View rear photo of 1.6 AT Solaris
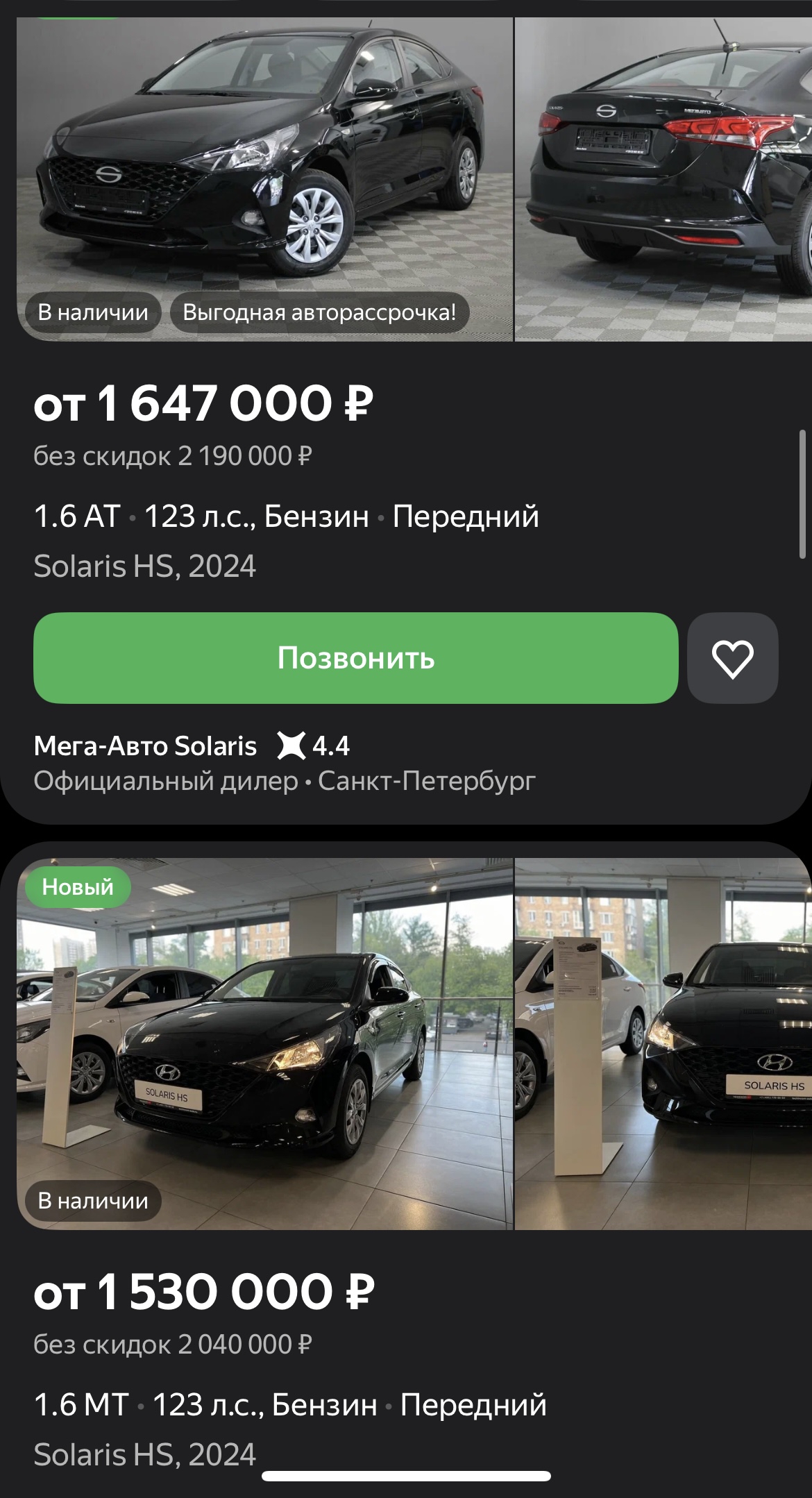Screen dimensions: 812x1498 [x=663, y=179]
